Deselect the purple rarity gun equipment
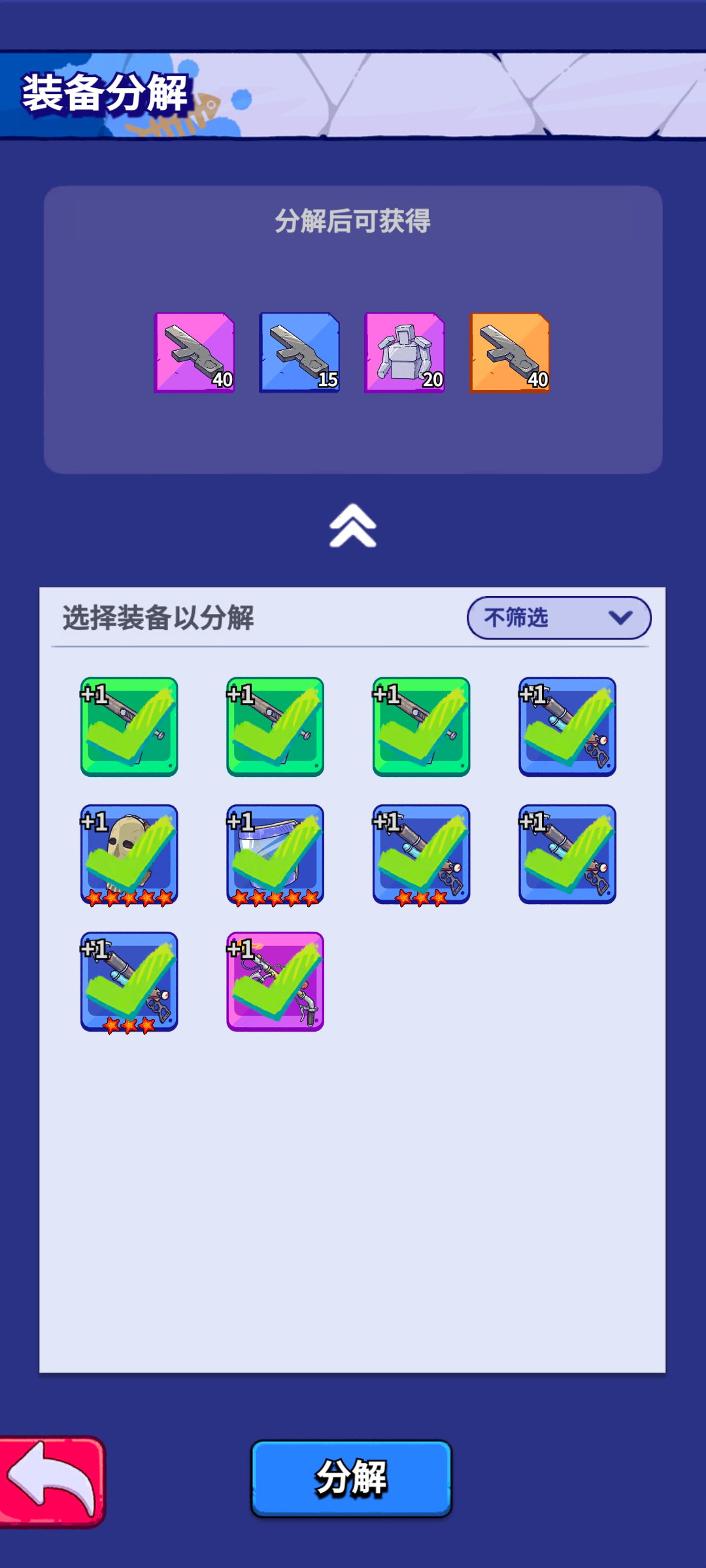The width and height of the screenshot is (706, 1568). pyautogui.click(x=275, y=981)
